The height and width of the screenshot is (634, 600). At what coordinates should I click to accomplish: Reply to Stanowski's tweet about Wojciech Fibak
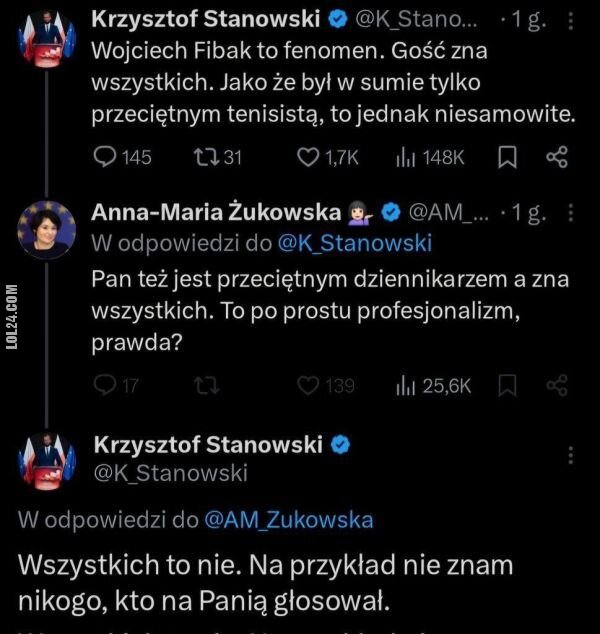click(x=106, y=157)
